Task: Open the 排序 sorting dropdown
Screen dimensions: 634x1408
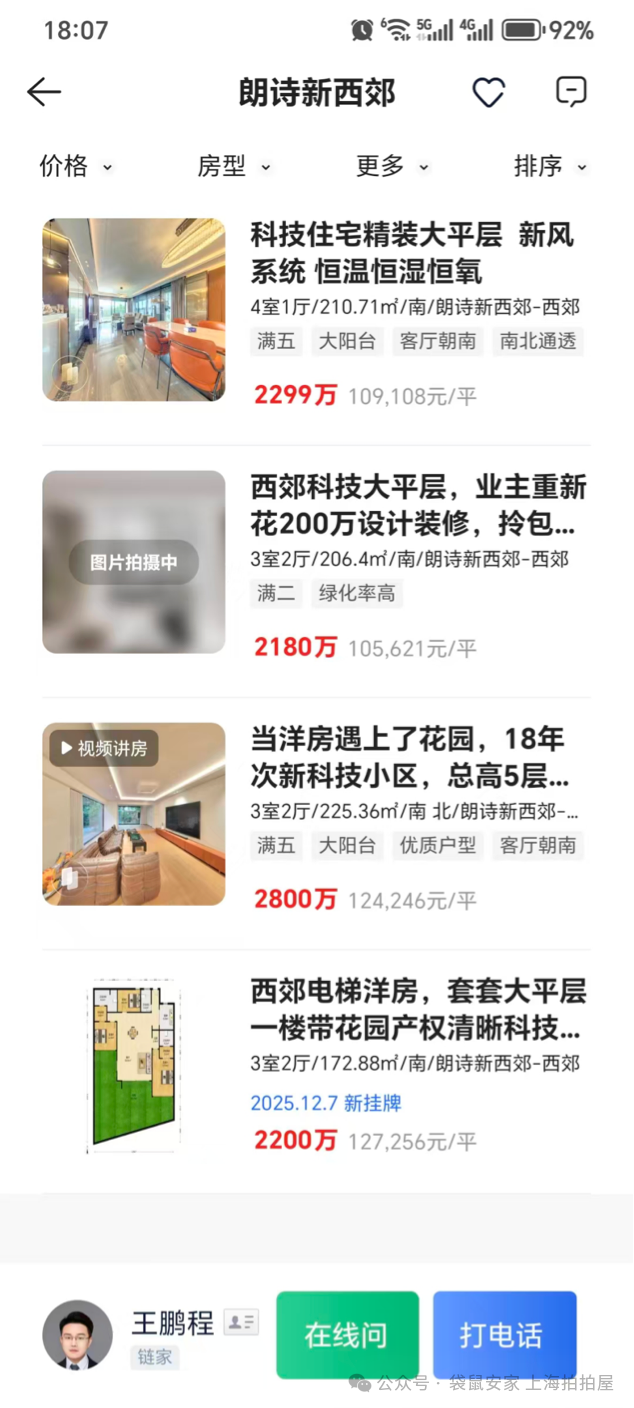Action: (550, 167)
